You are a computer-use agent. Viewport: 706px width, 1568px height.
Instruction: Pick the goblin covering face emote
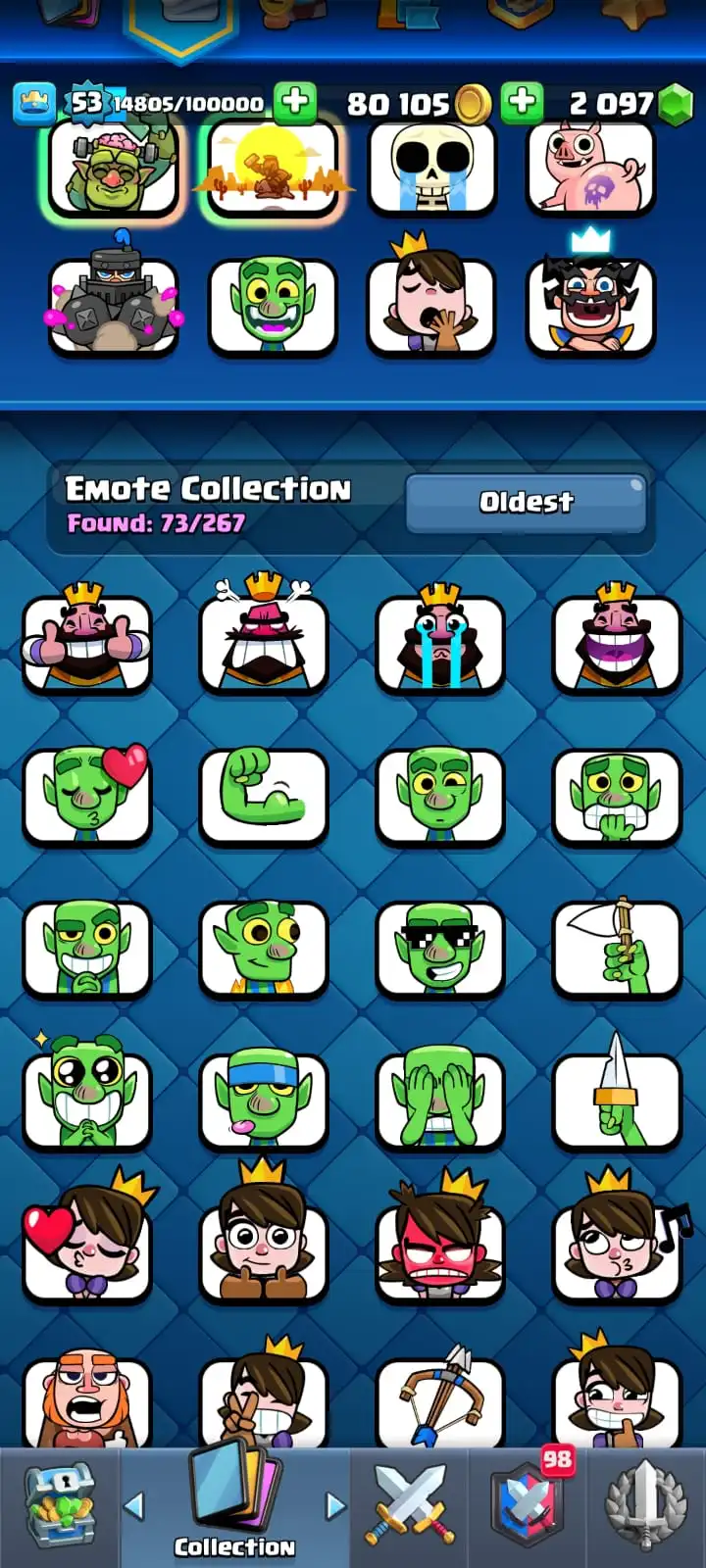(x=440, y=1100)
